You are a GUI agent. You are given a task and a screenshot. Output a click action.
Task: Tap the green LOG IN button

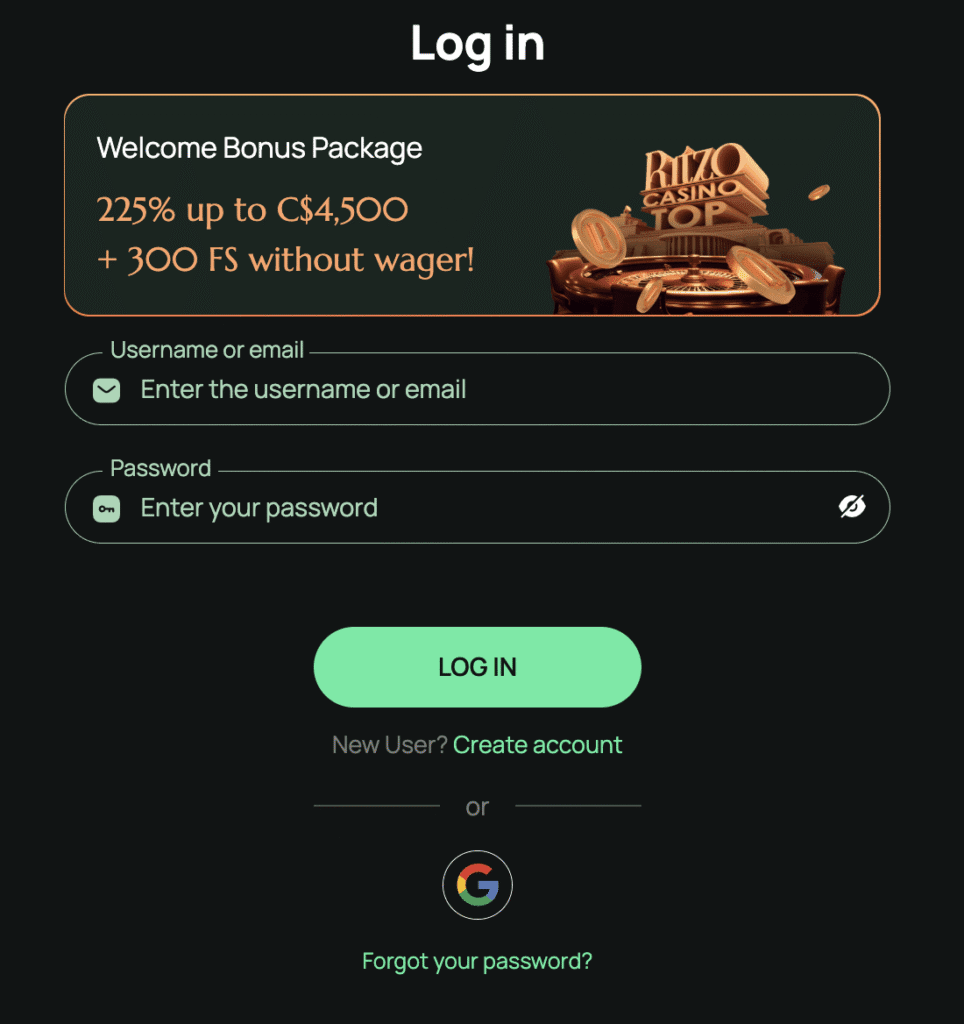tap(477, 667)
